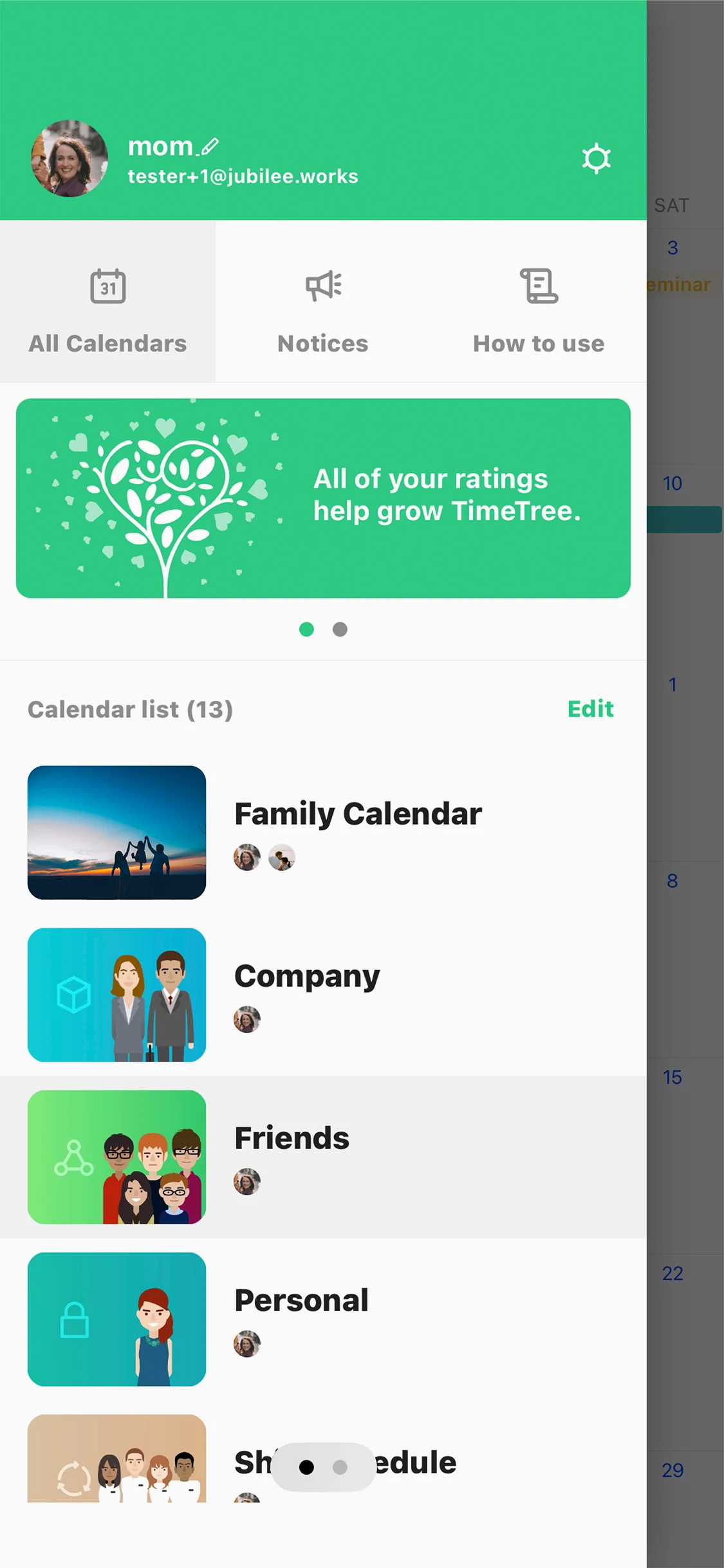Edit the calendar list
The image size is (724, 1568).
click(590, 709)
